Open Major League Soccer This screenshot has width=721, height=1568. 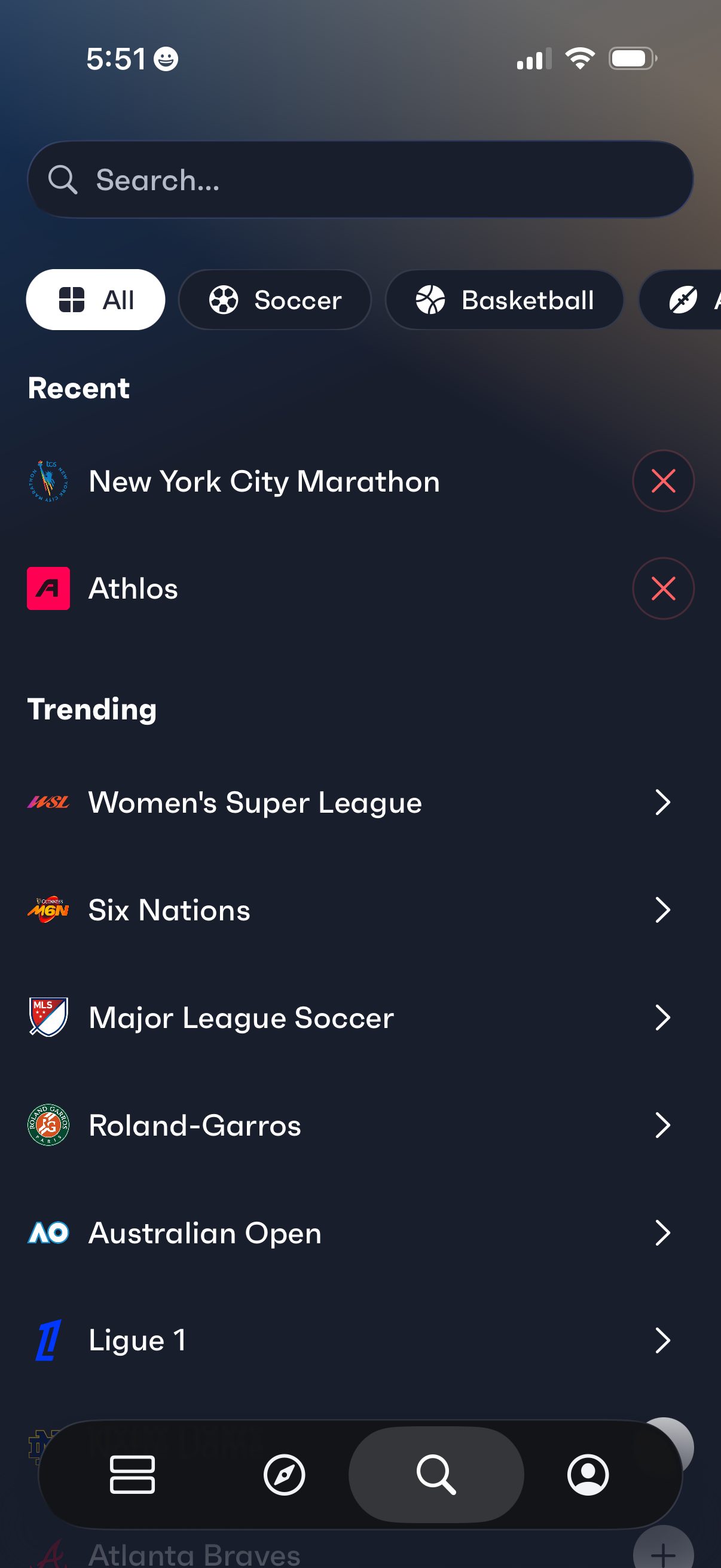(350, 1018)
